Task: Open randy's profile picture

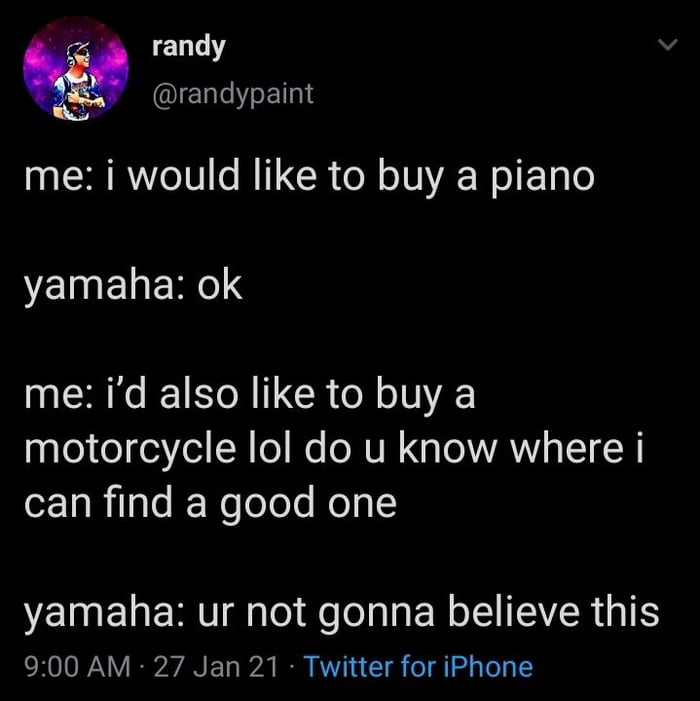Action: [76, 70]
